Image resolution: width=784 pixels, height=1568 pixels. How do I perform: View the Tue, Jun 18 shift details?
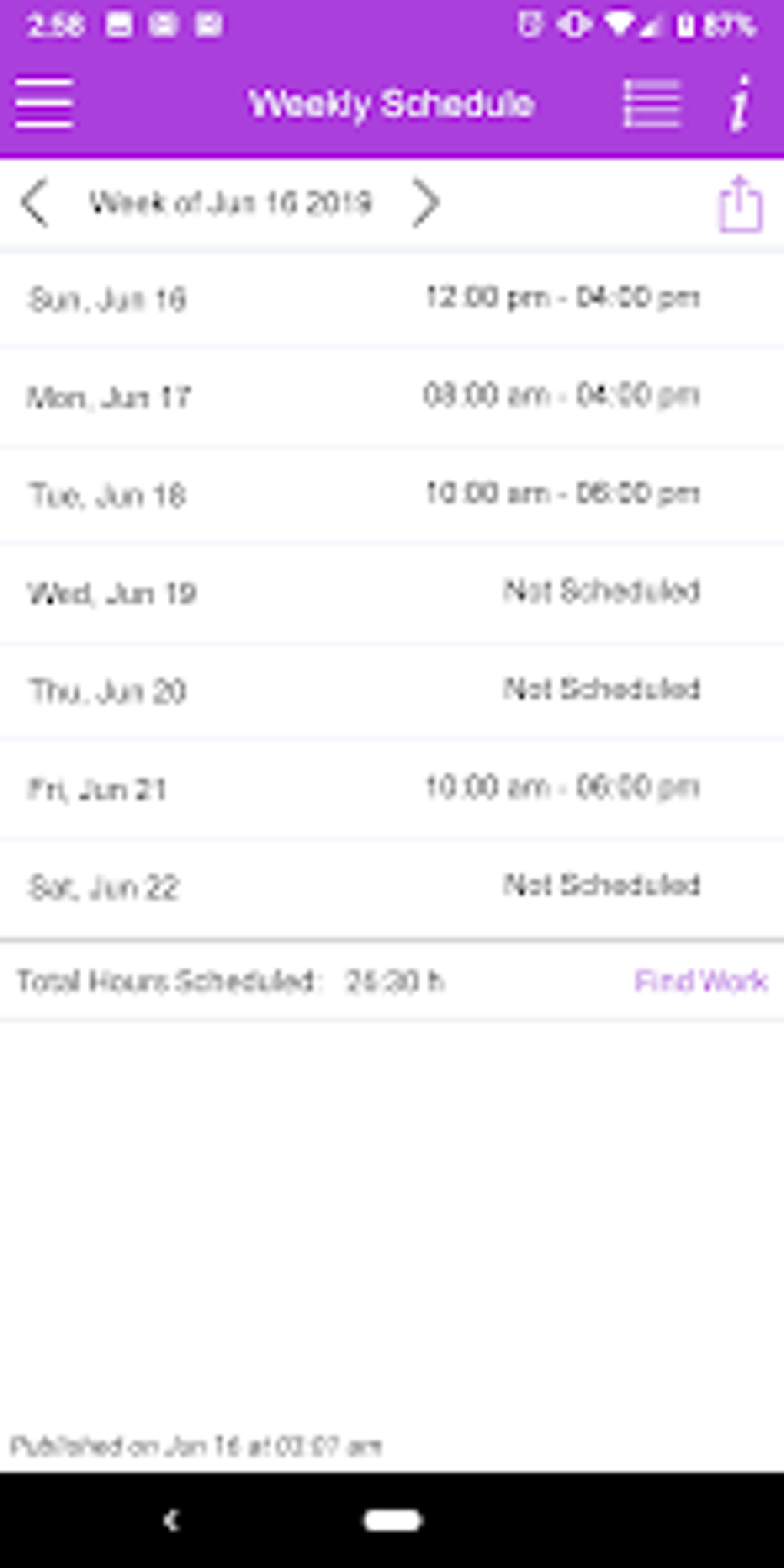[x=392, y=494]
